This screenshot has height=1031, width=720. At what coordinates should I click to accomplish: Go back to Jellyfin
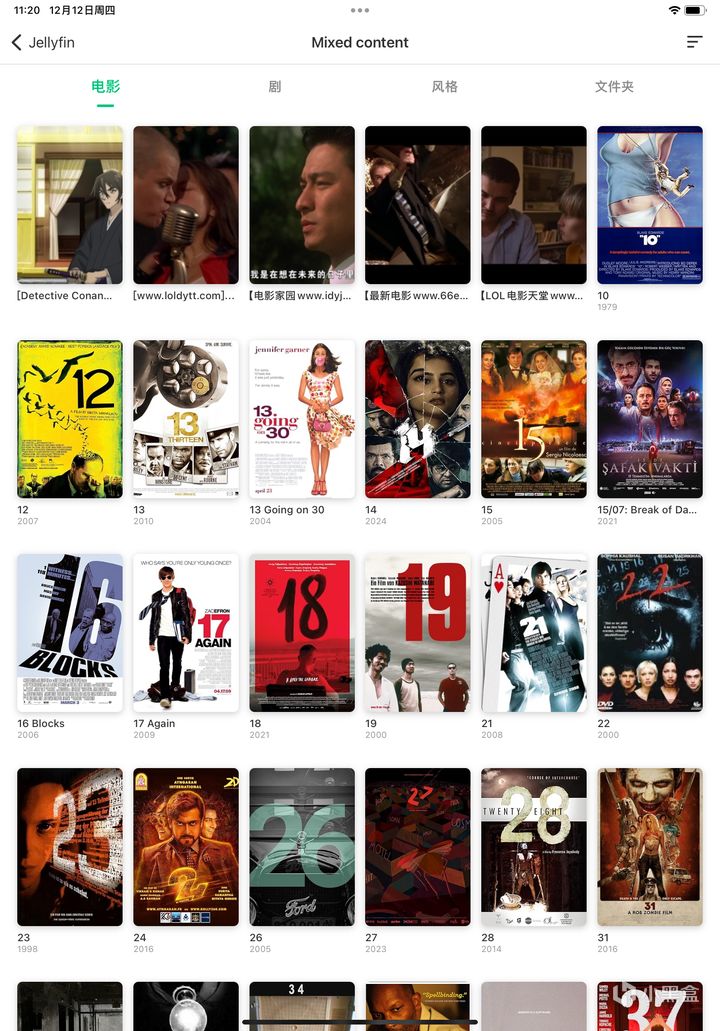(43, 42)
